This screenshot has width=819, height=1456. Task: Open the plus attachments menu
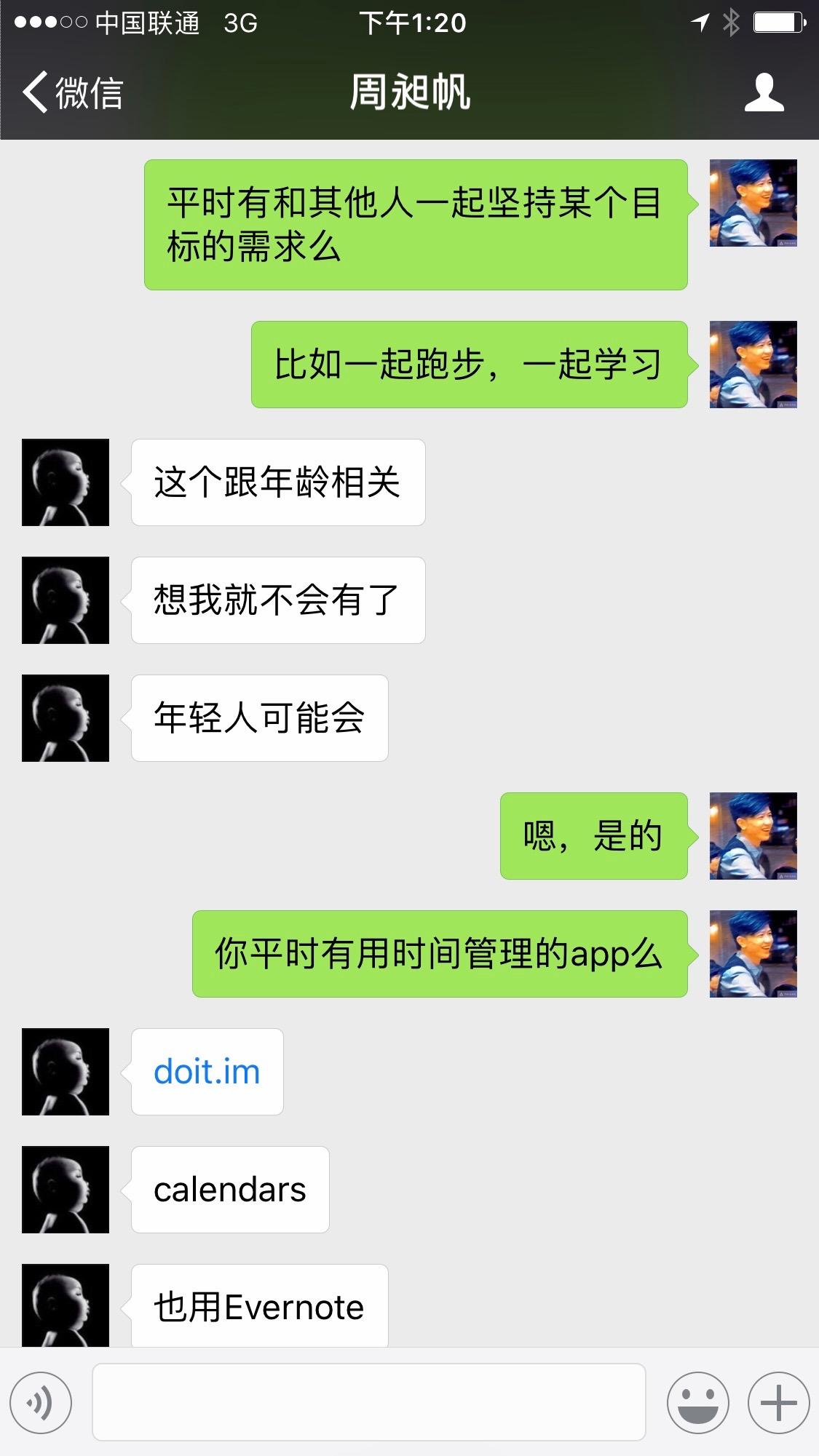point(778,1402)
